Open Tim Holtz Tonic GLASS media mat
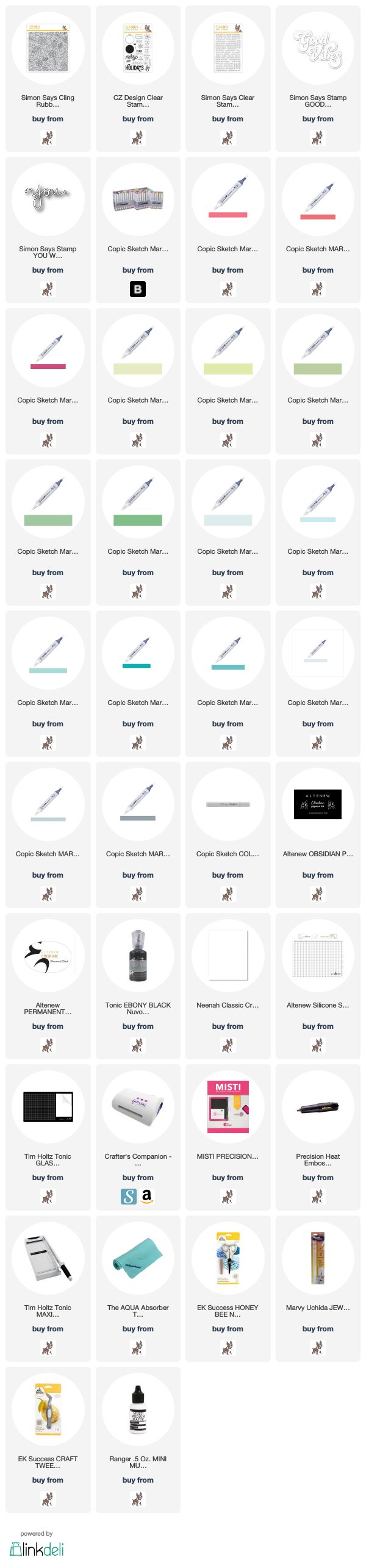This screenshot has width=366, height=1568. 48,1108
